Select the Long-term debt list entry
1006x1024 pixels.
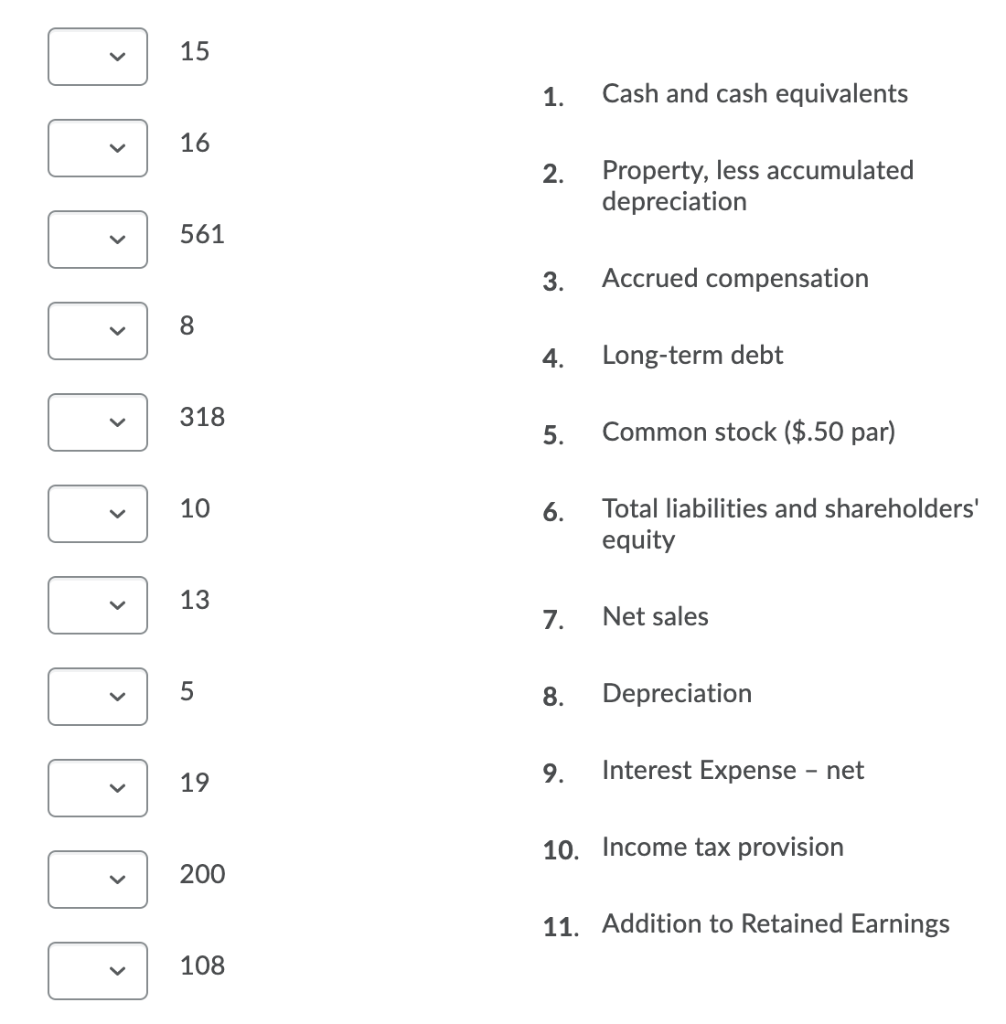[692, 355]
